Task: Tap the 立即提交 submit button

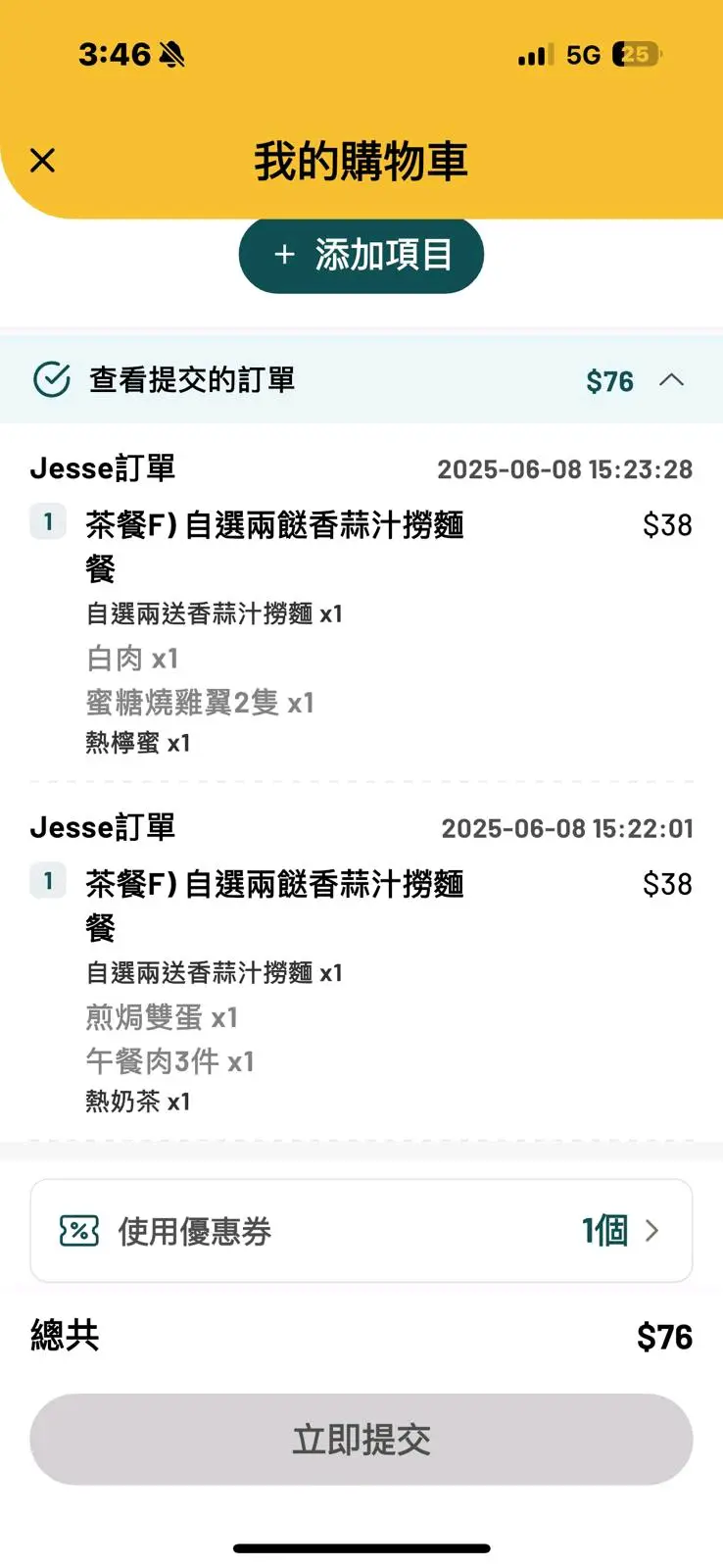Action: point(361,1440)
